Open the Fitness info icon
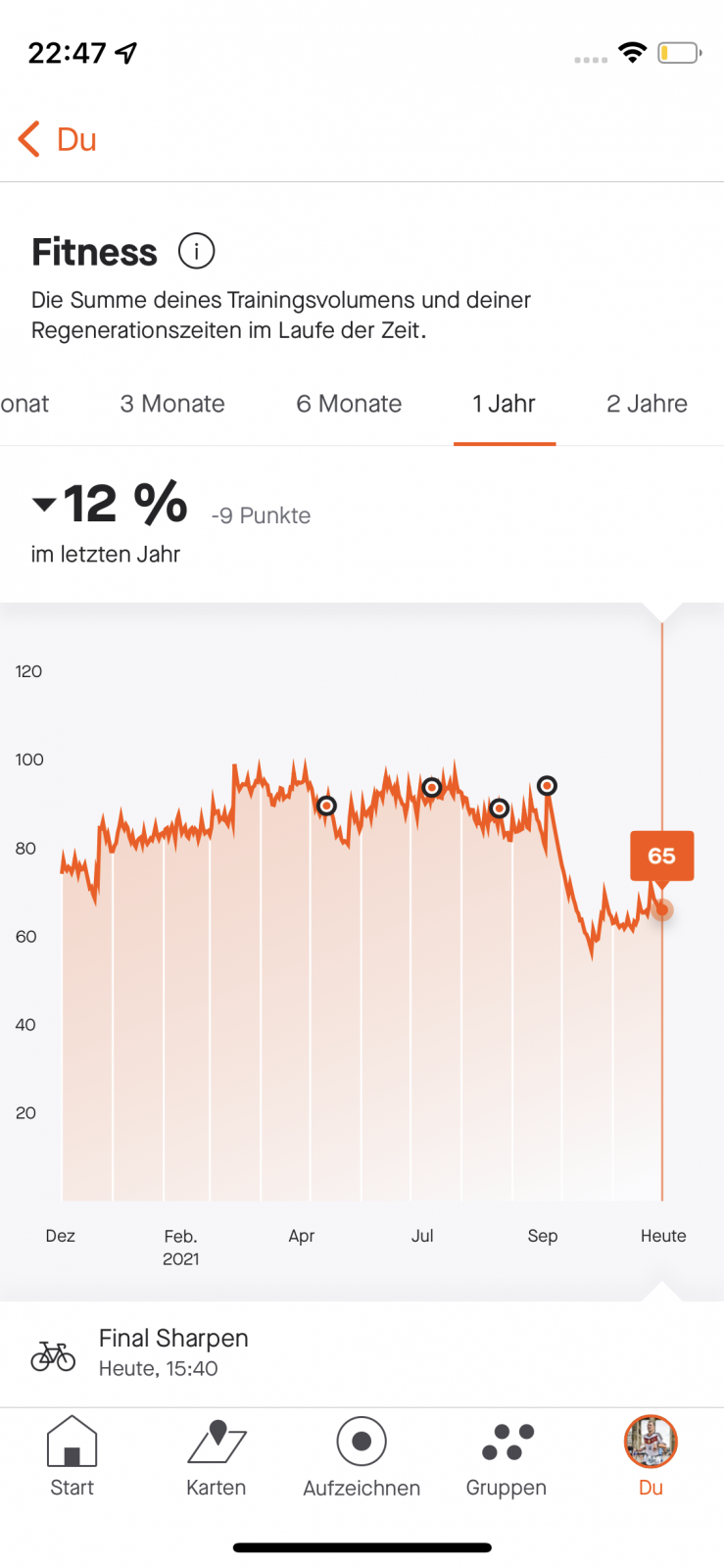 pyautogui.click(x=196, y=252)
